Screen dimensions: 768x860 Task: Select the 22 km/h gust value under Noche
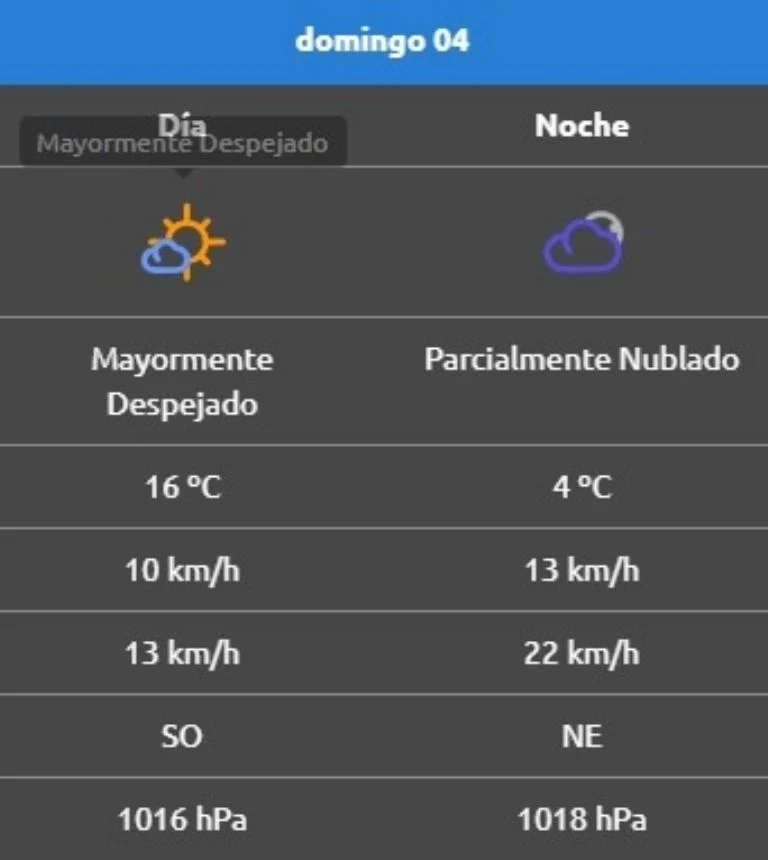pos(583,653)
